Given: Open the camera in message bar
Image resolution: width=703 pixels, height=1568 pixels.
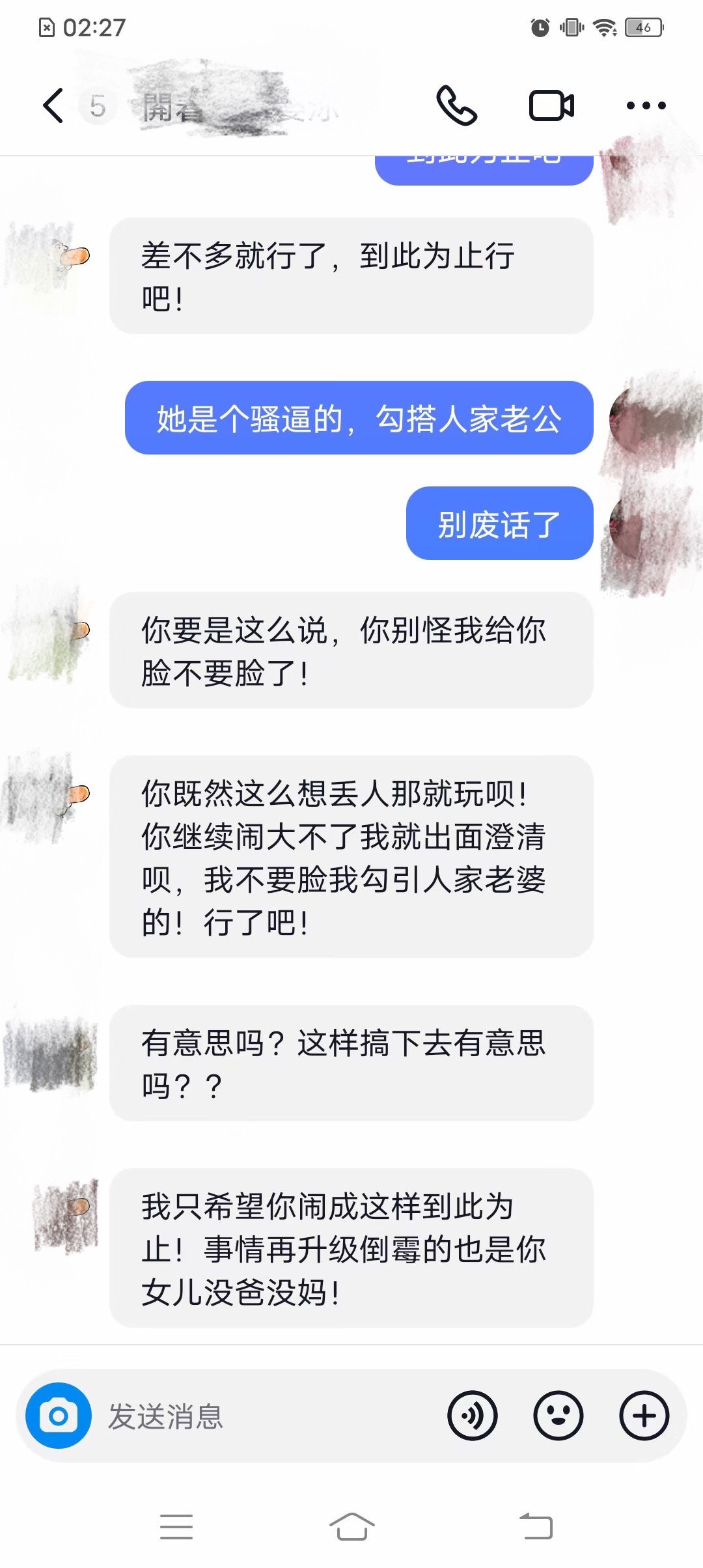Looking at the screenshot, I should click(59, 1416).
